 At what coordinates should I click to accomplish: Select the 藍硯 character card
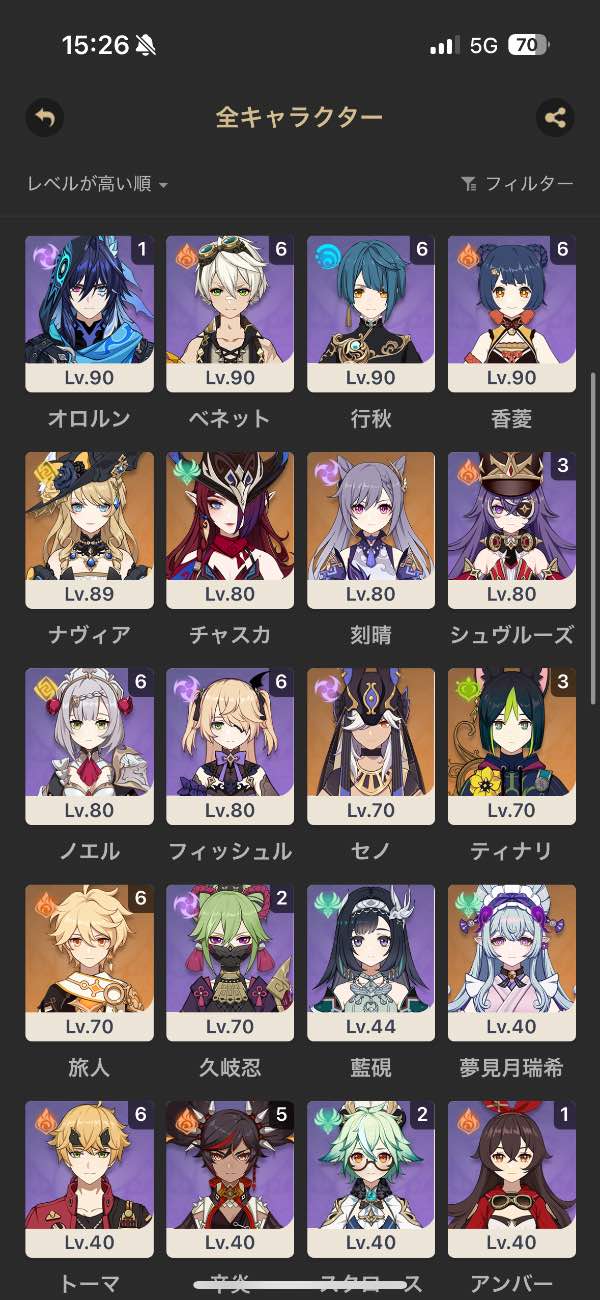(371, 961)
